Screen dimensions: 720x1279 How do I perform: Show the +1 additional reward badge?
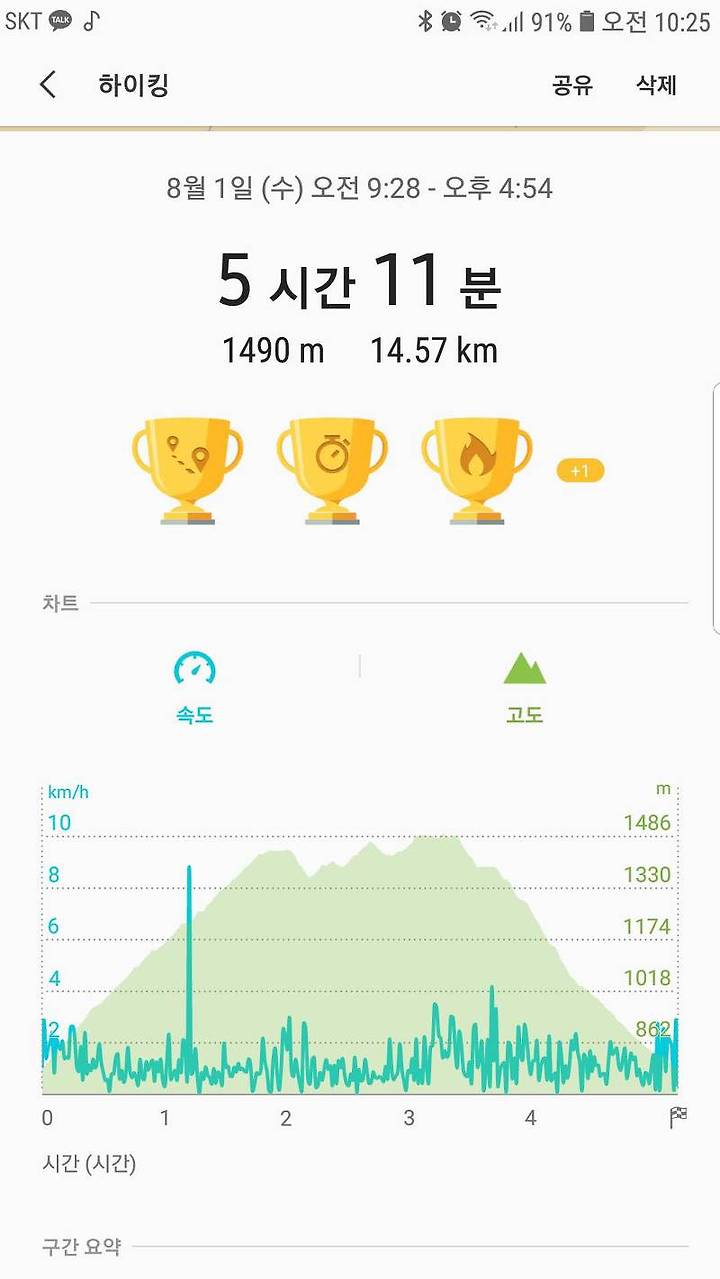coord(580,470)
